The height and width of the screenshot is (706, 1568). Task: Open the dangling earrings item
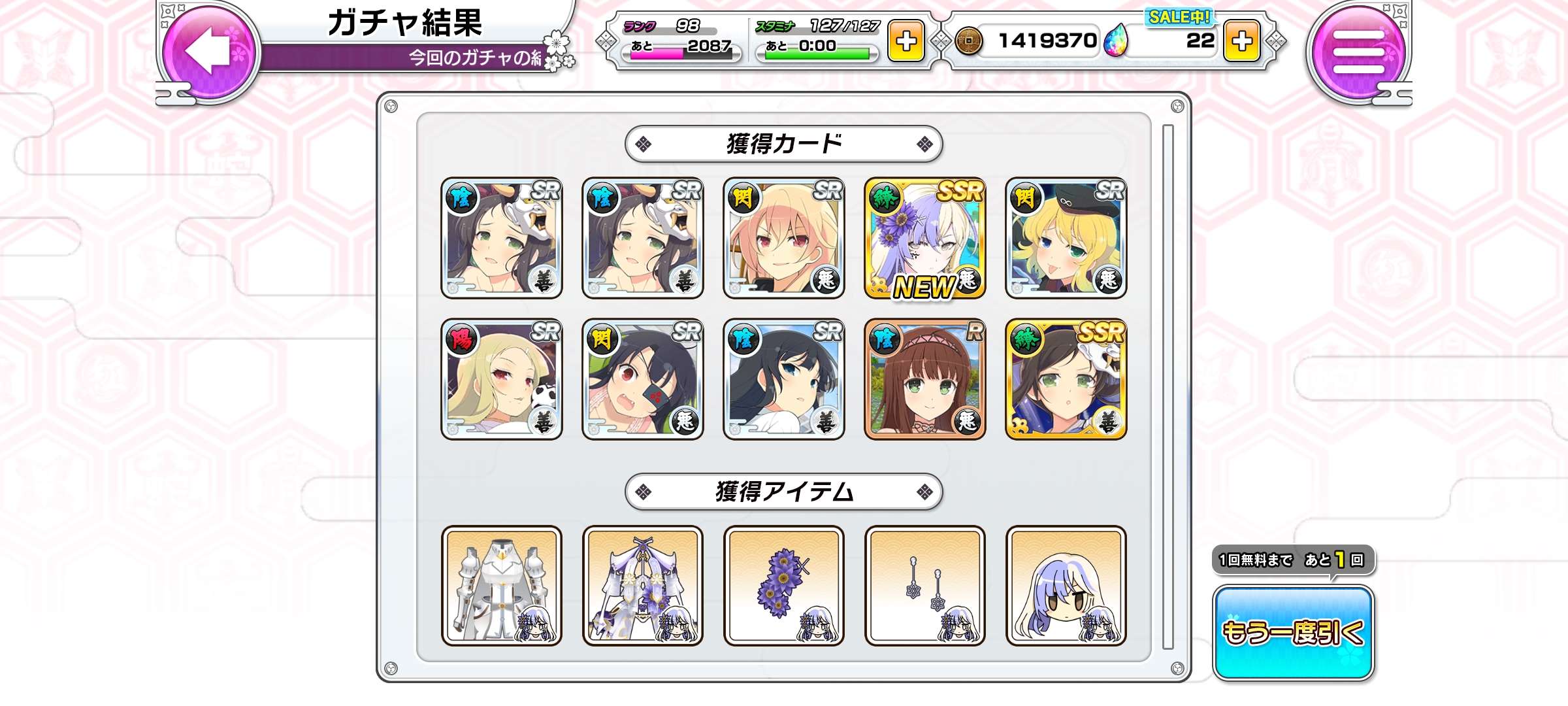924,586
